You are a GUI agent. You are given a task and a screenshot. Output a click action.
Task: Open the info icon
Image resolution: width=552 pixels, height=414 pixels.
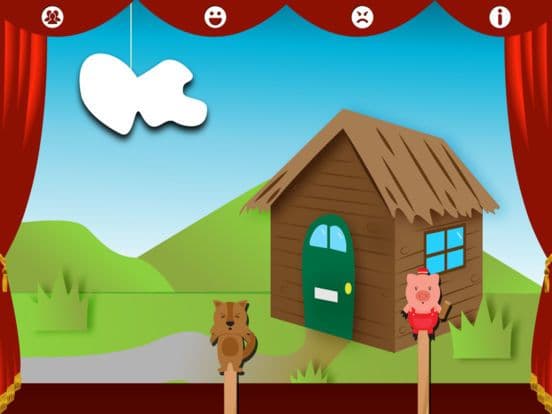pos(500,17)
